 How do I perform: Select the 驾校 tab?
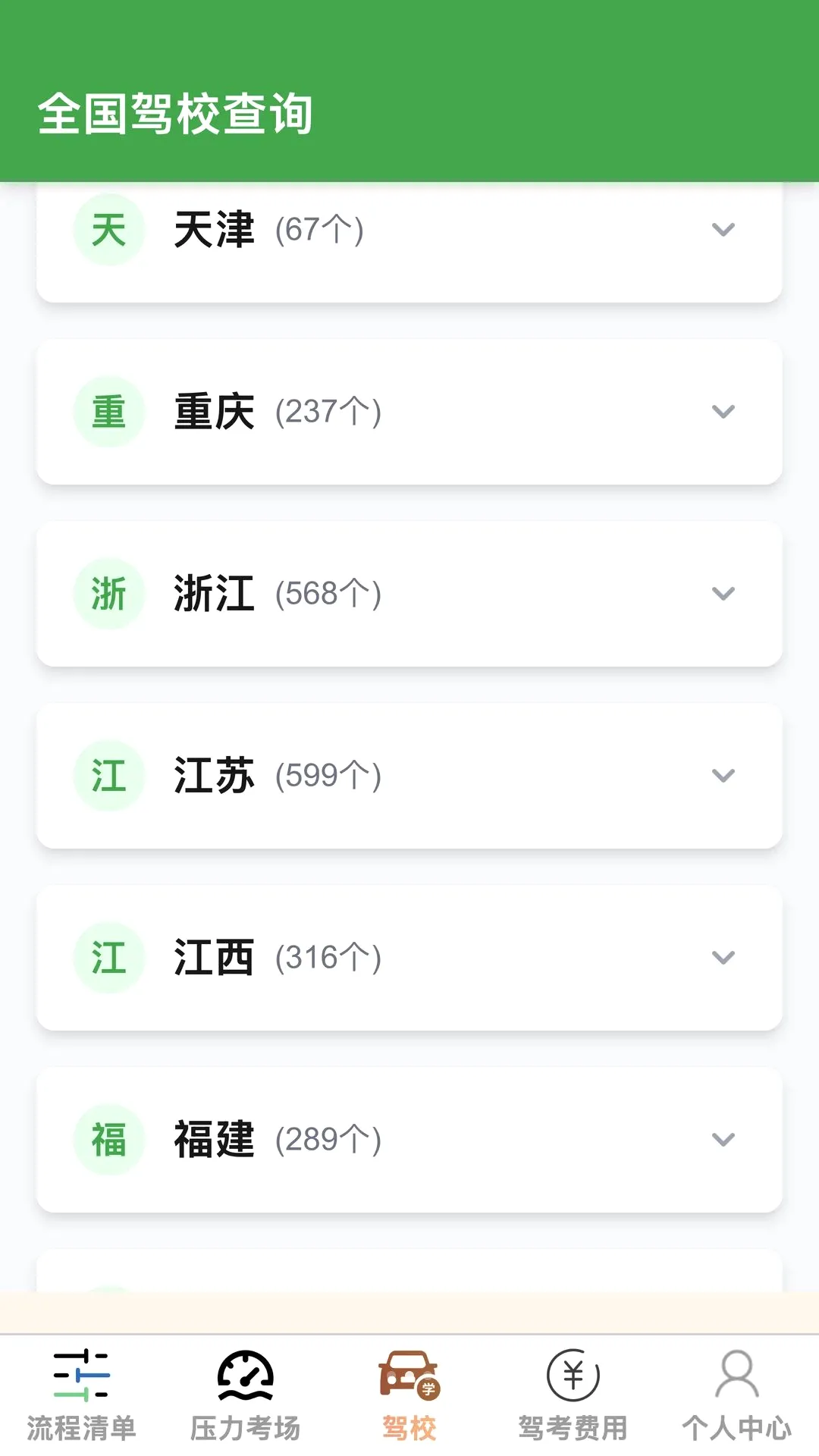(409, 1395)
